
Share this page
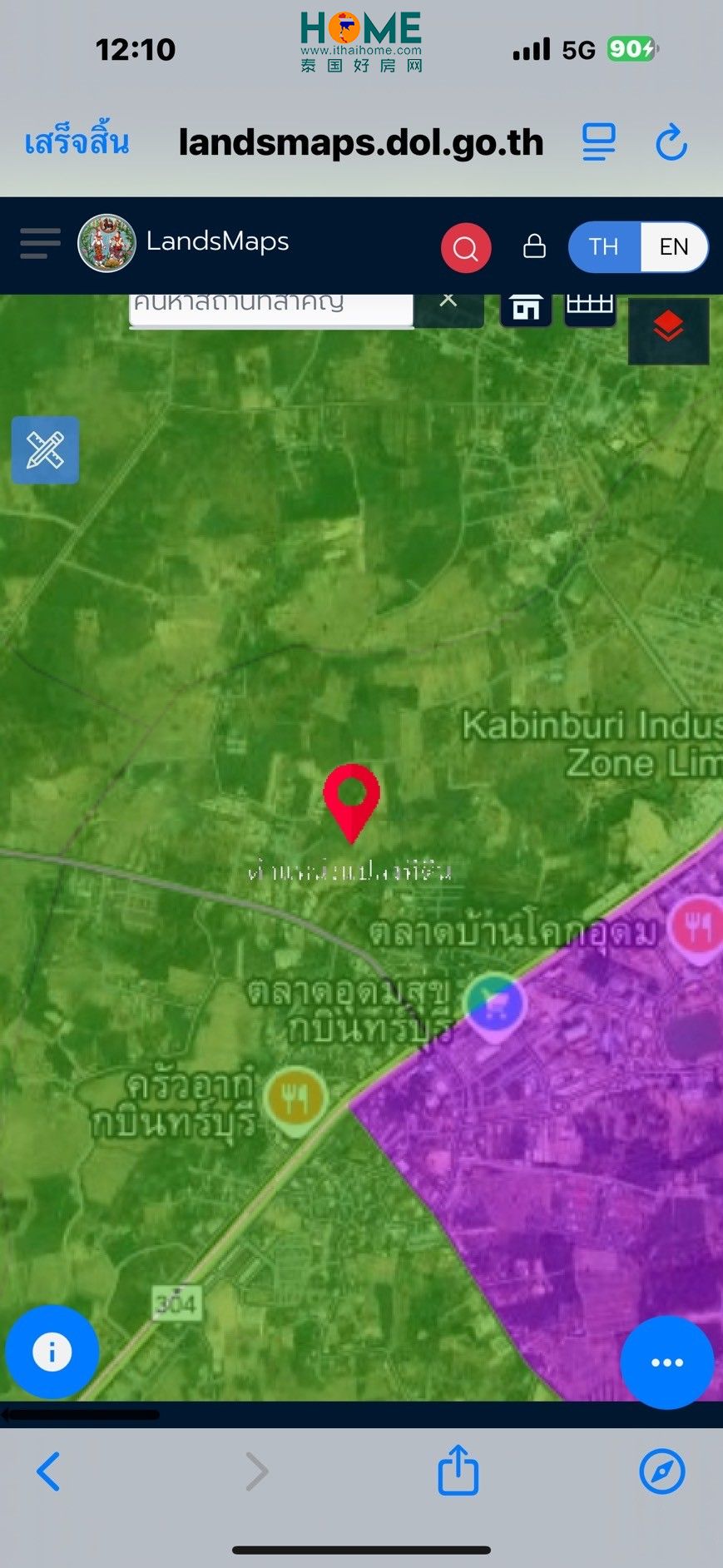coord(458,1471)
